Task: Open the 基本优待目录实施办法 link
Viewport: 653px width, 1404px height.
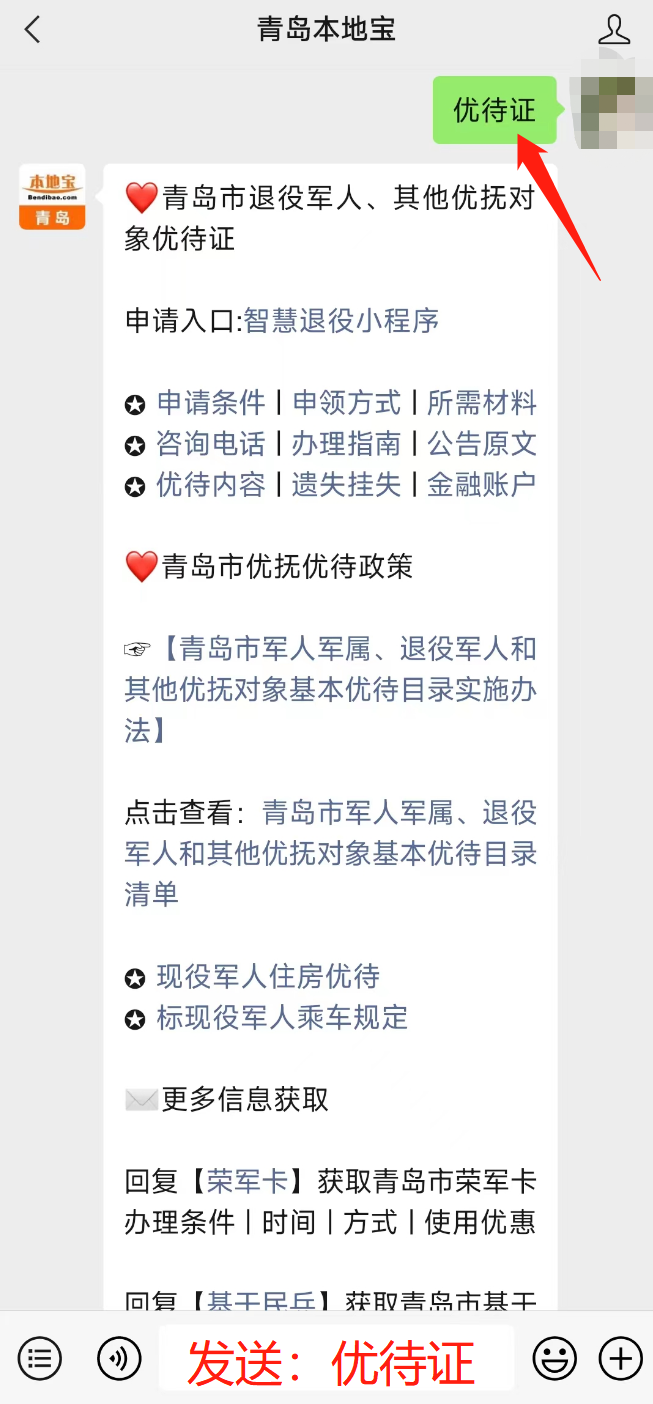Action: [x=331, y=690]
